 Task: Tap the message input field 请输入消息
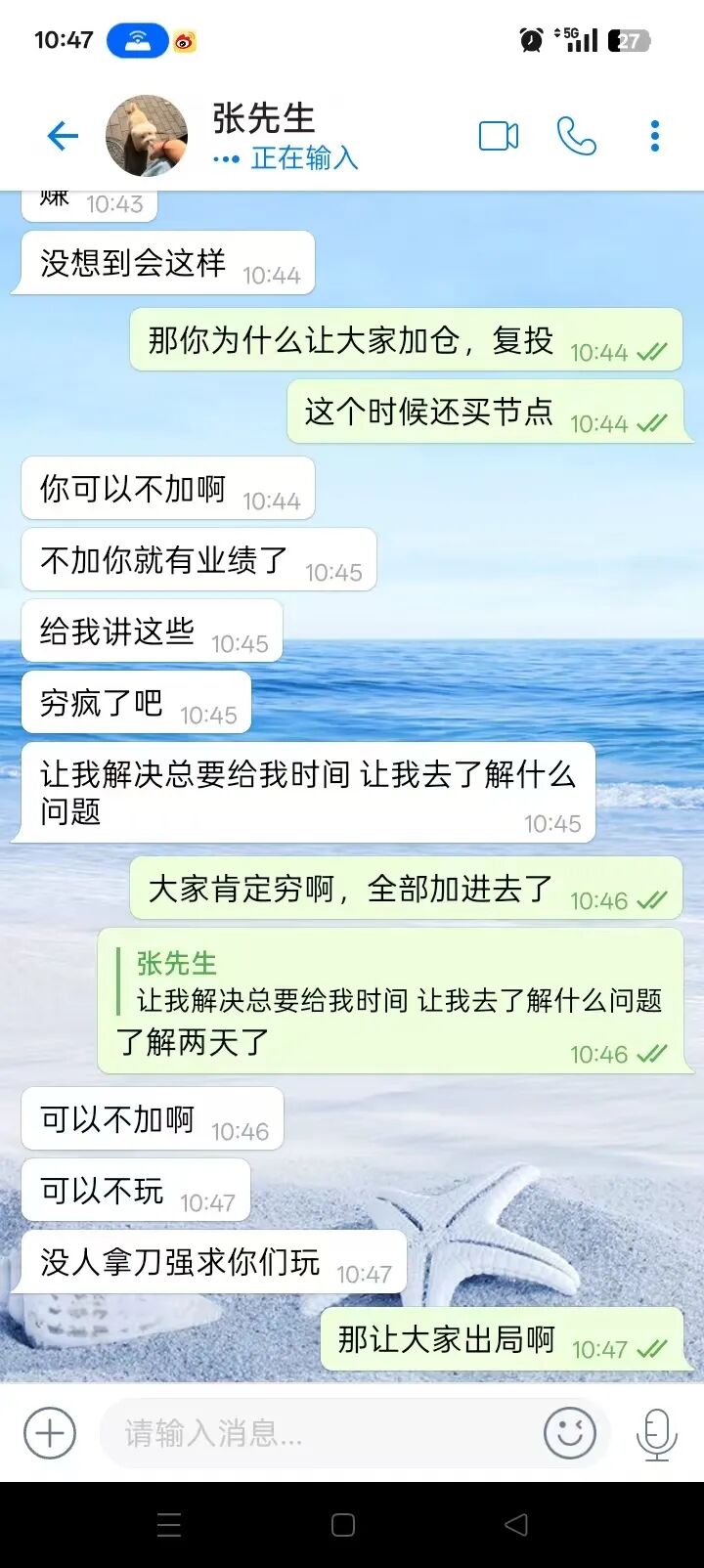coord(293,1432)
